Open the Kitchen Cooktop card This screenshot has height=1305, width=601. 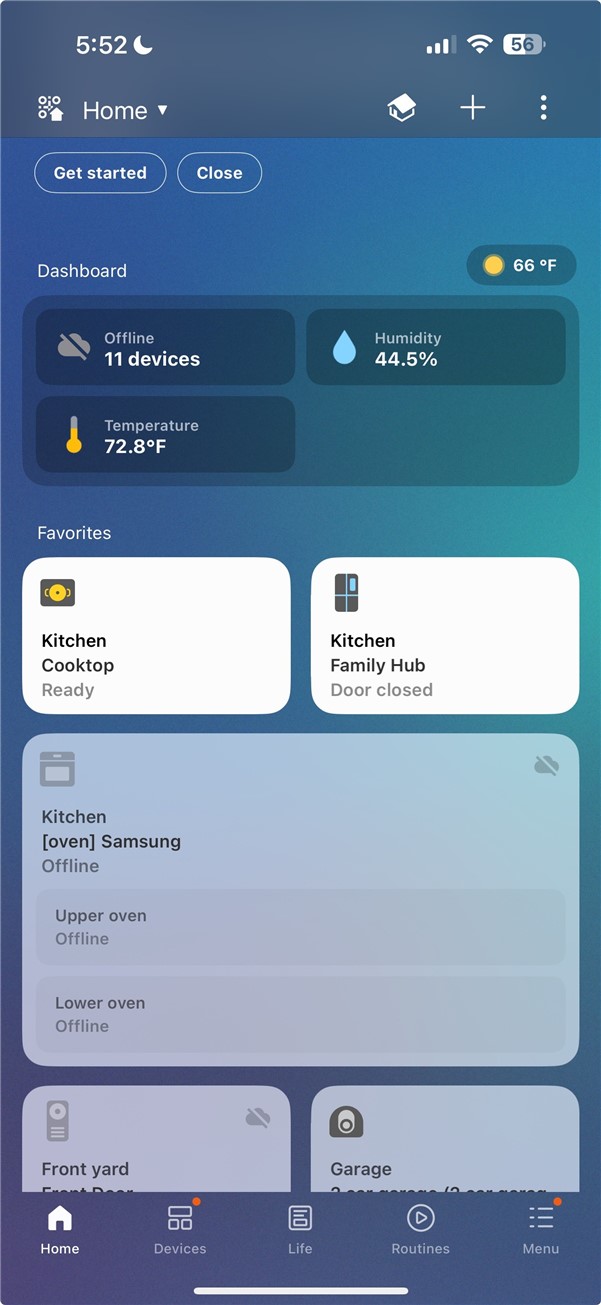click(156, 636)
